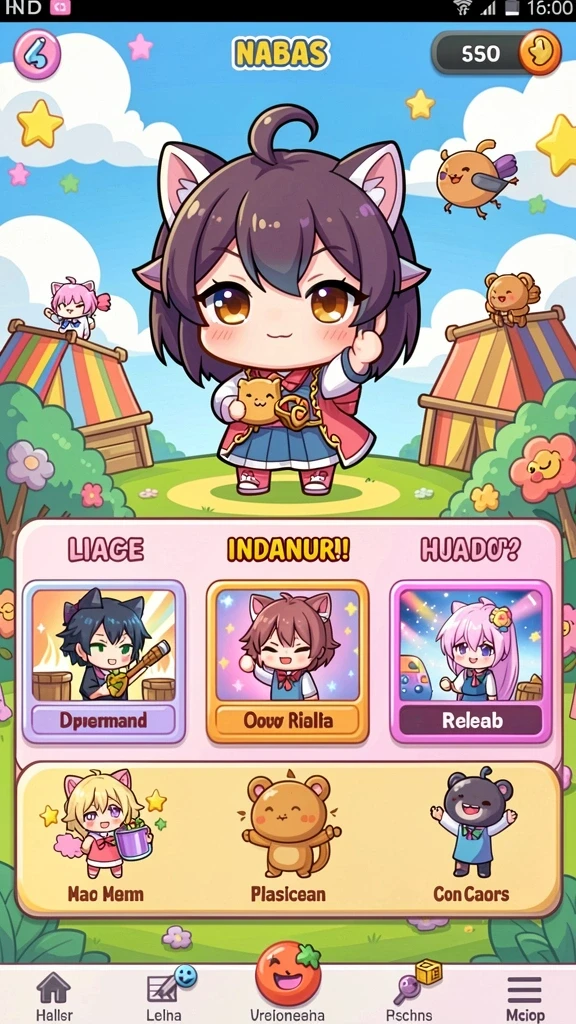The height and width of the screenshot is (1024, 576).
Task: Open the Mao Merm item
Action: 104,836
